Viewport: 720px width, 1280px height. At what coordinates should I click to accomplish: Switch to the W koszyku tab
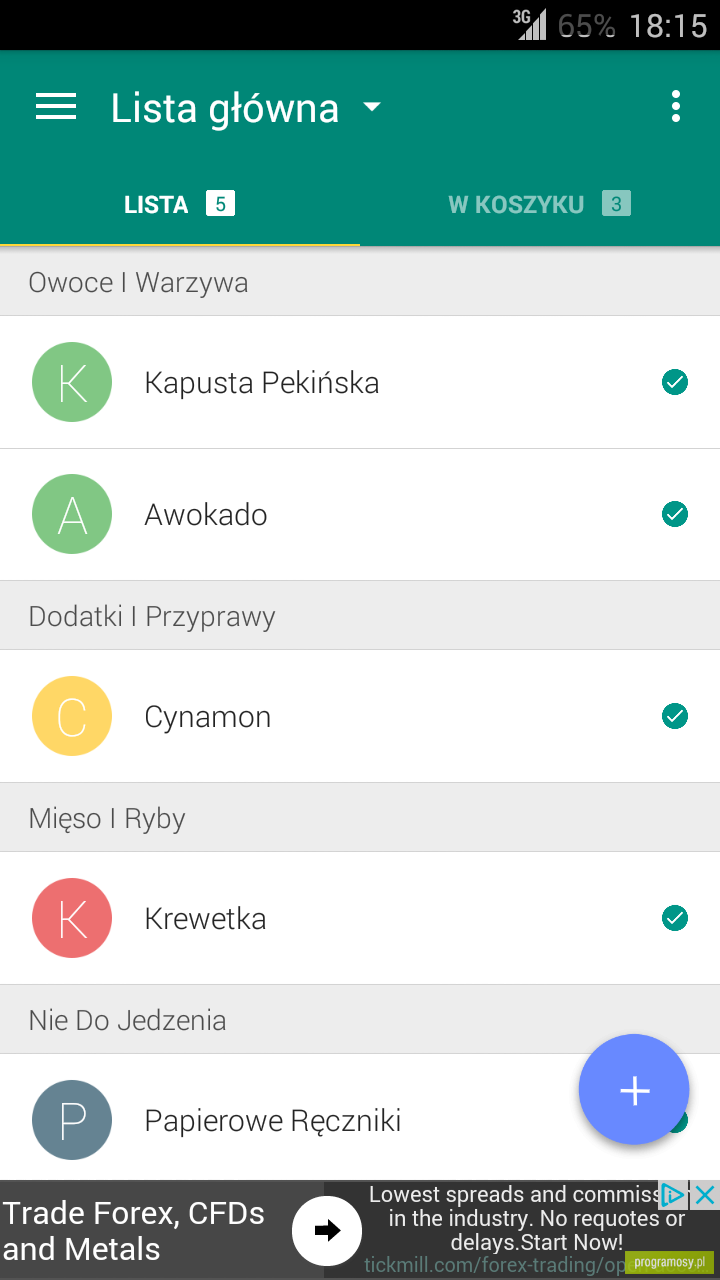pyautogui.click(x=540, y=204)
